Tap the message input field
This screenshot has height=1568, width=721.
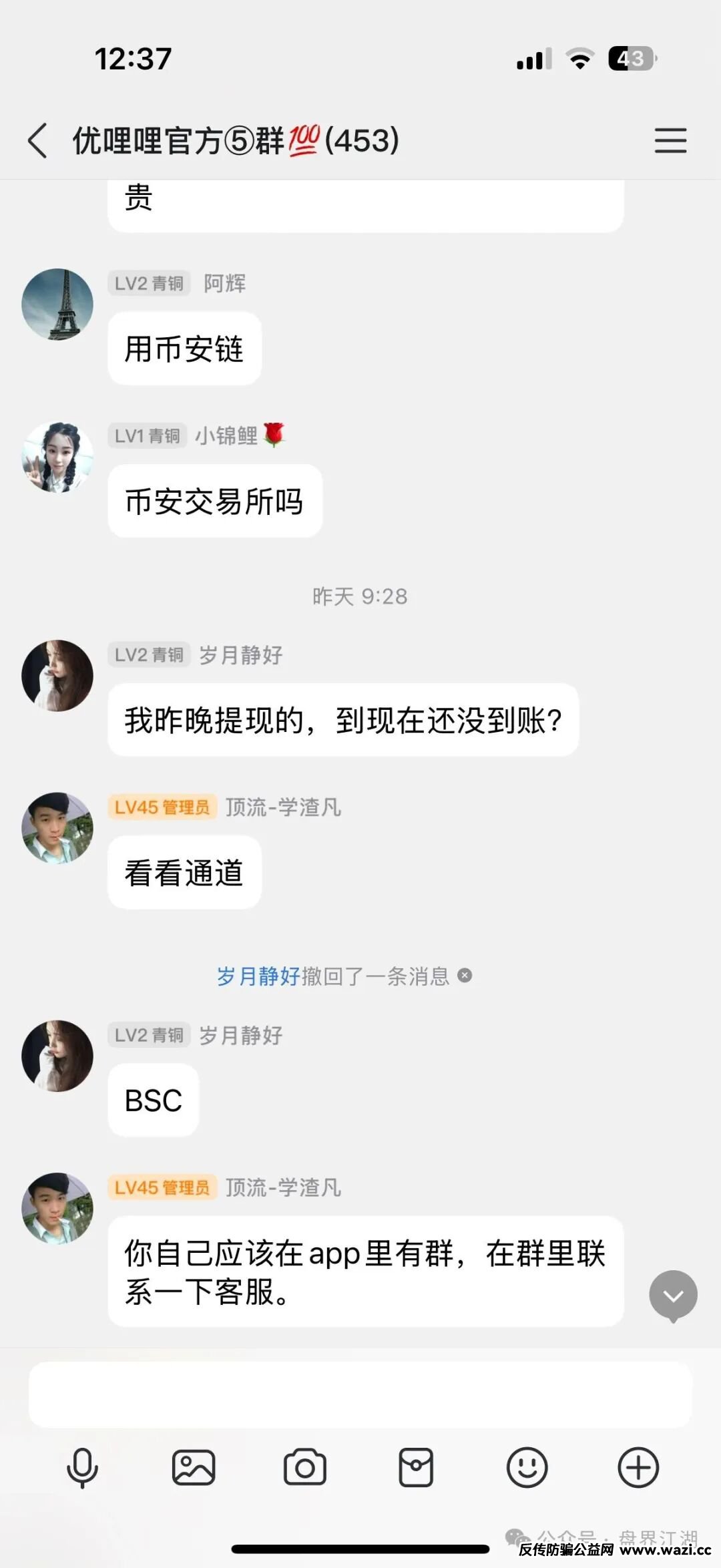[360, 1395]
